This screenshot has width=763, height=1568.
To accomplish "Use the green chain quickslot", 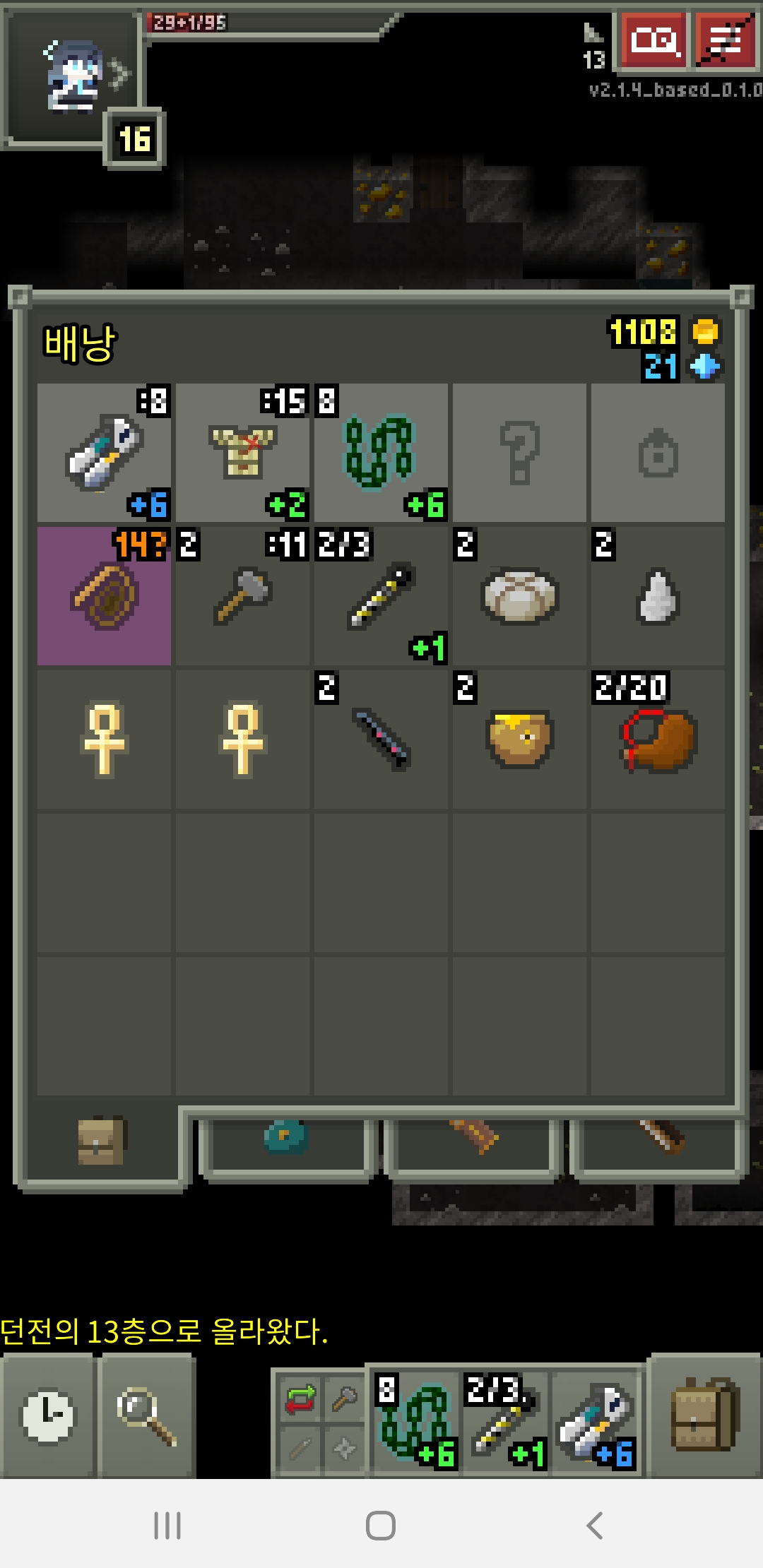I will tap(415, 1421).
